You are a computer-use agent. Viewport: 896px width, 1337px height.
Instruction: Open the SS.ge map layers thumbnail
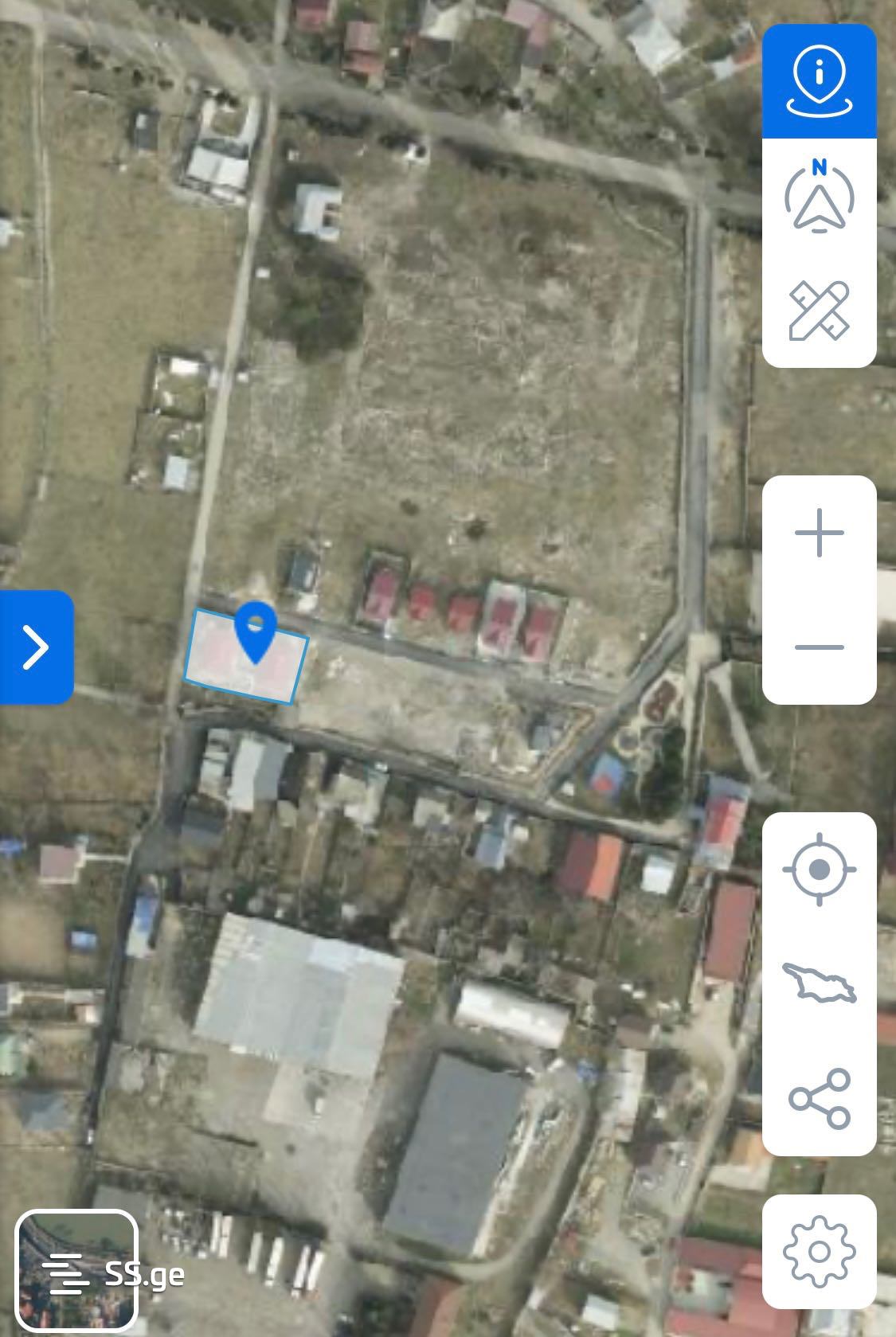coord(76,1272)
